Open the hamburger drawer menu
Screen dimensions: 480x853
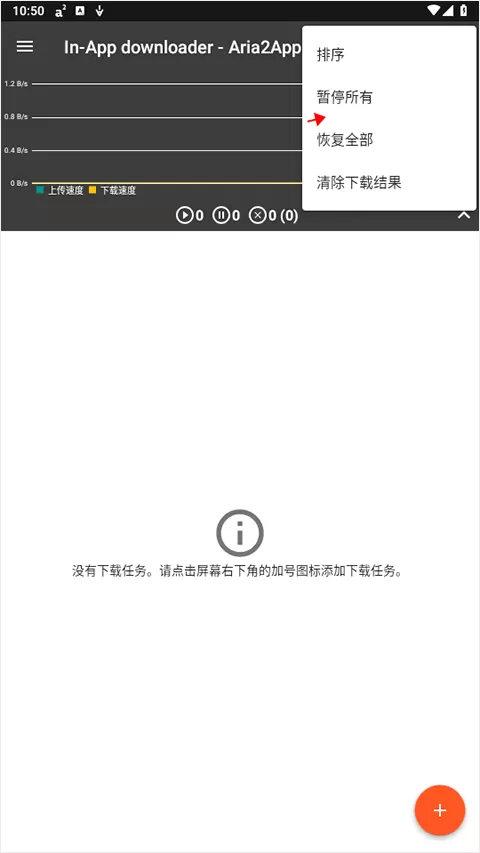point(25,47)
